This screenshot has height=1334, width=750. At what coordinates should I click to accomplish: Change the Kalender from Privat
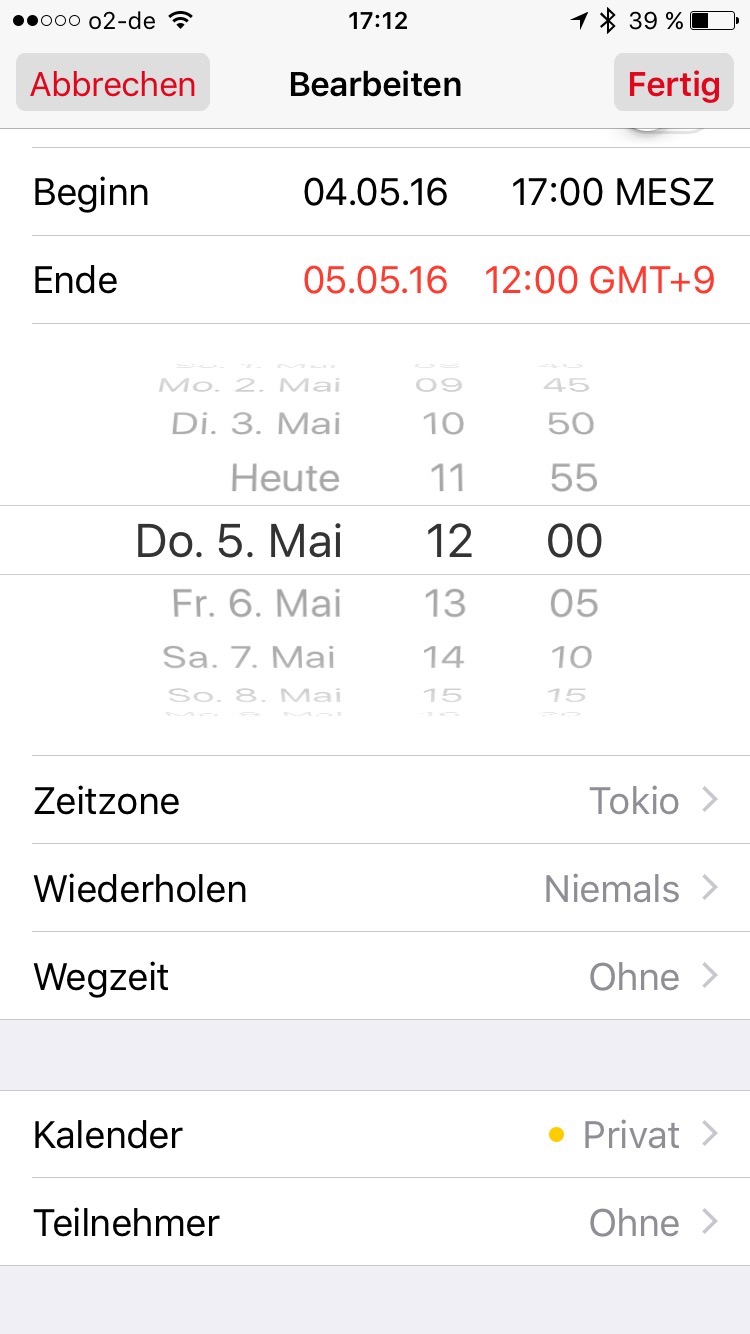[x=375, y=1134]
